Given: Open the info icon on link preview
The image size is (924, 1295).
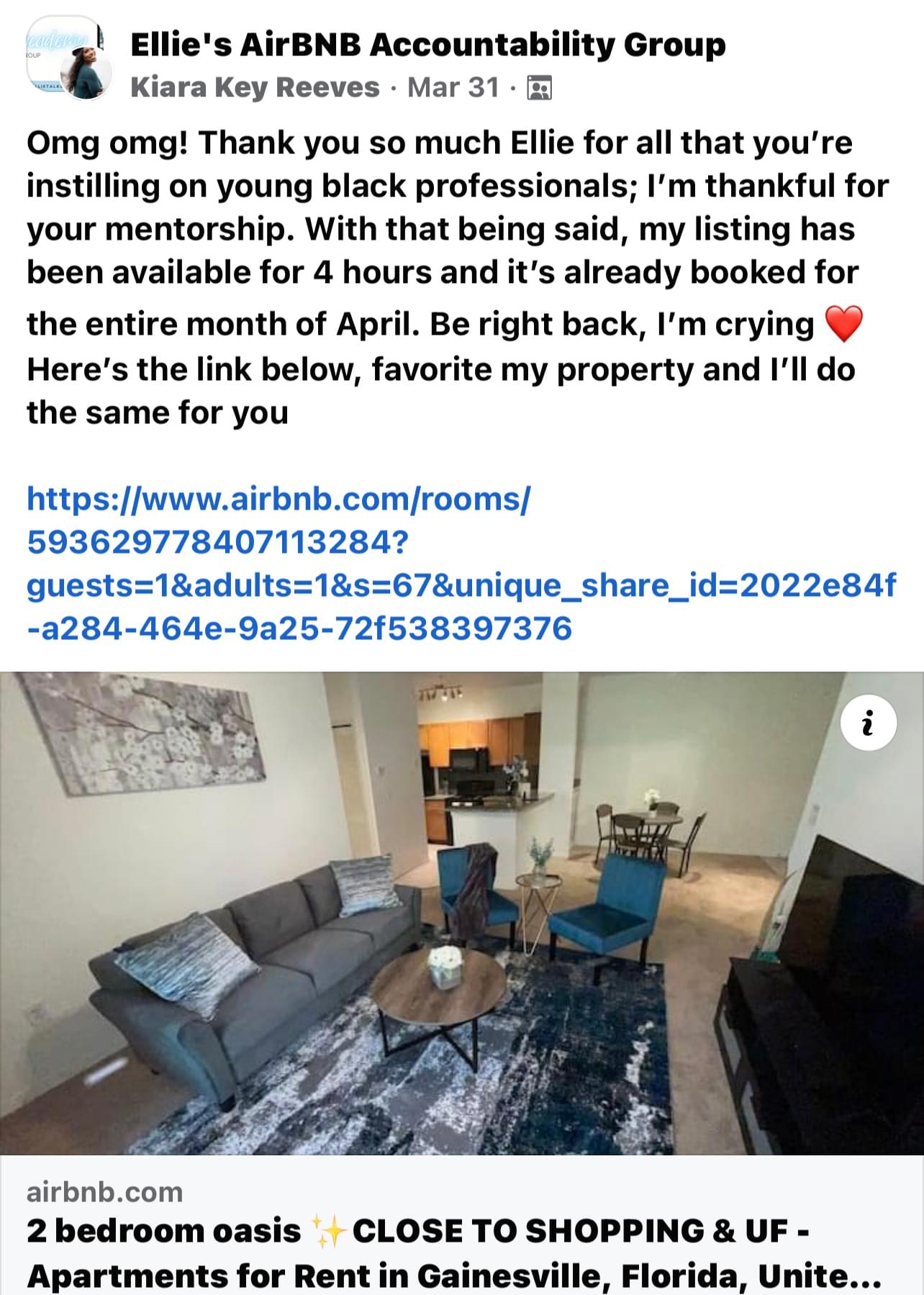Looking at the screenshot, I should pyautogui.click(x=868, y=723).
